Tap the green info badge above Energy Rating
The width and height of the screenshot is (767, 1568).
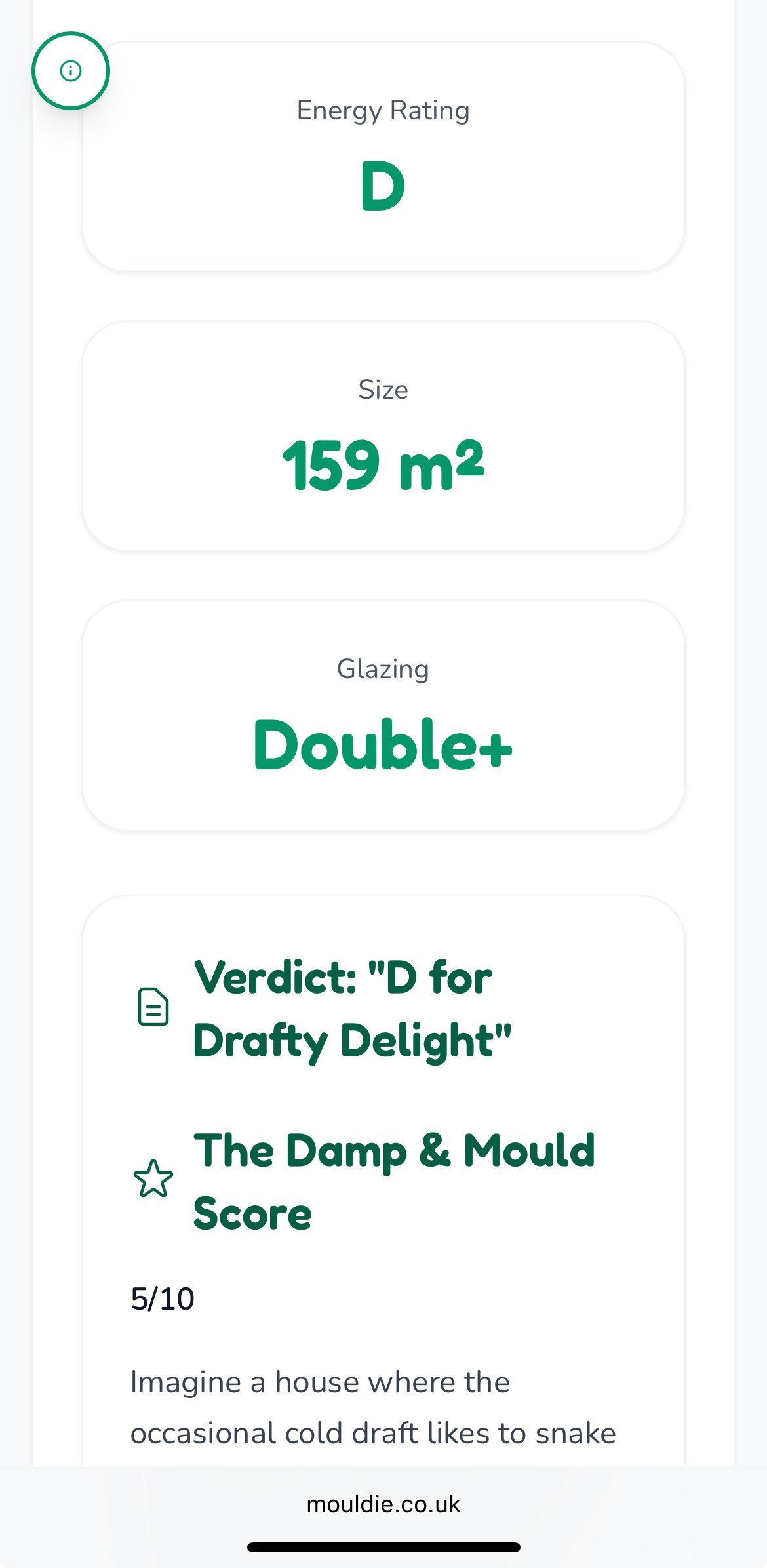point(70,71)
